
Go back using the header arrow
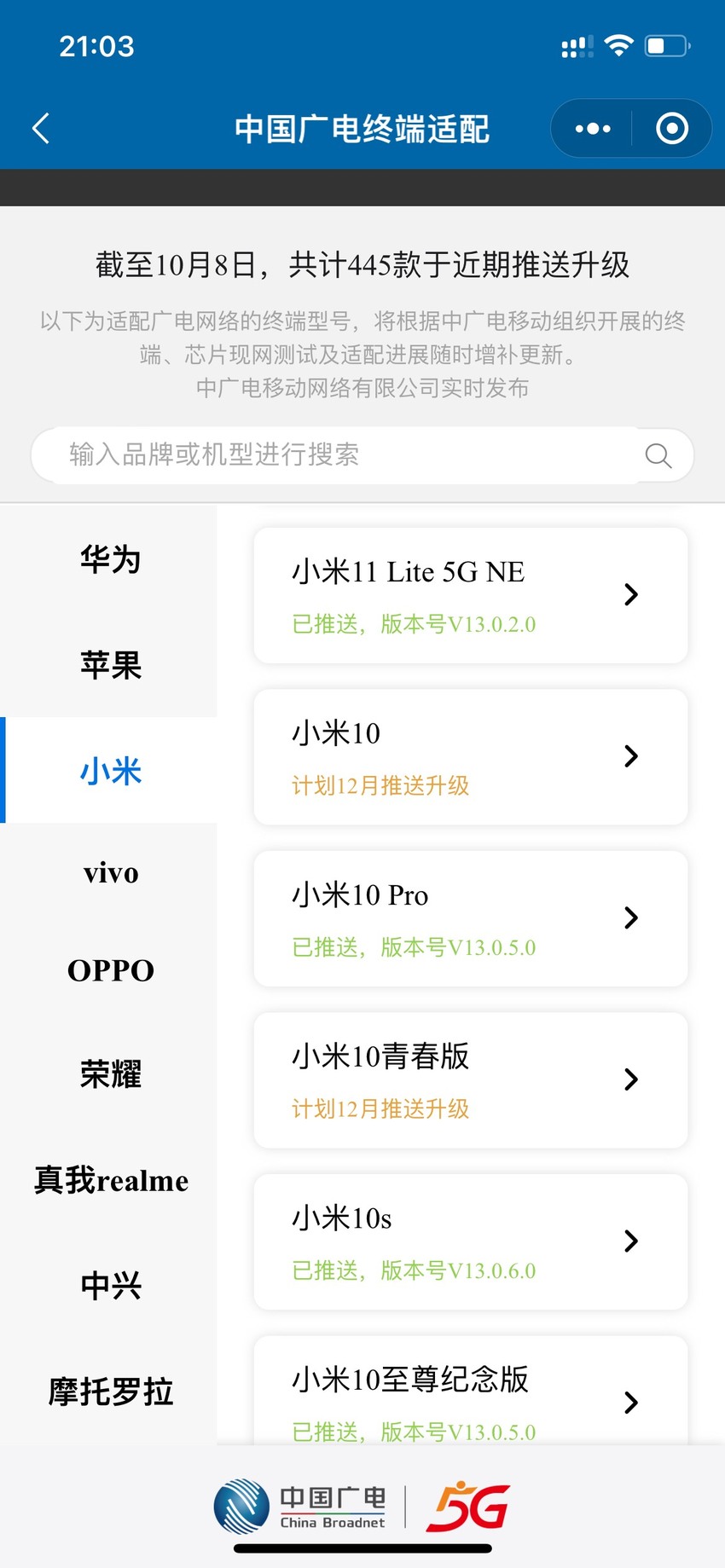(x=41, y=129)
